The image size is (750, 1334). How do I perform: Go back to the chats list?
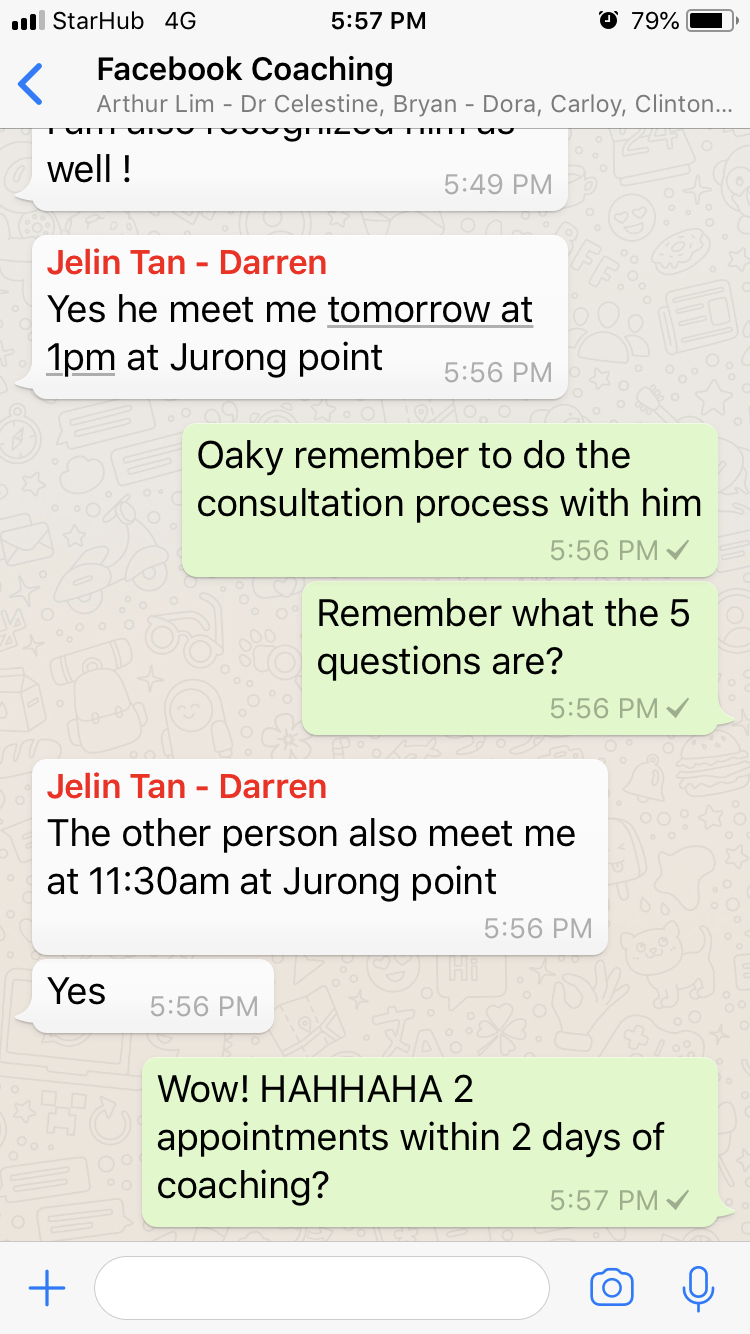(x=31, y=84)
